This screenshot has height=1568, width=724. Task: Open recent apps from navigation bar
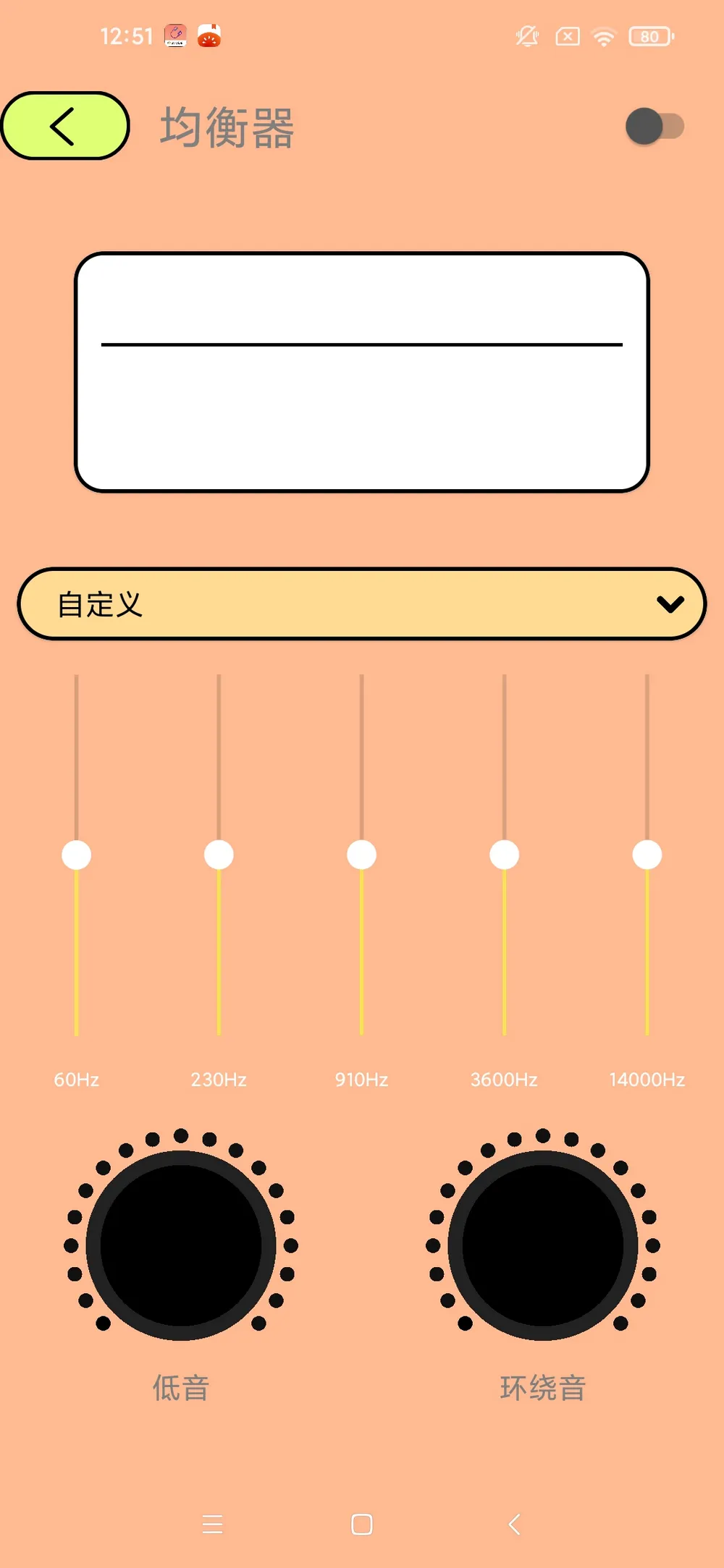(x=212, y=1524)
